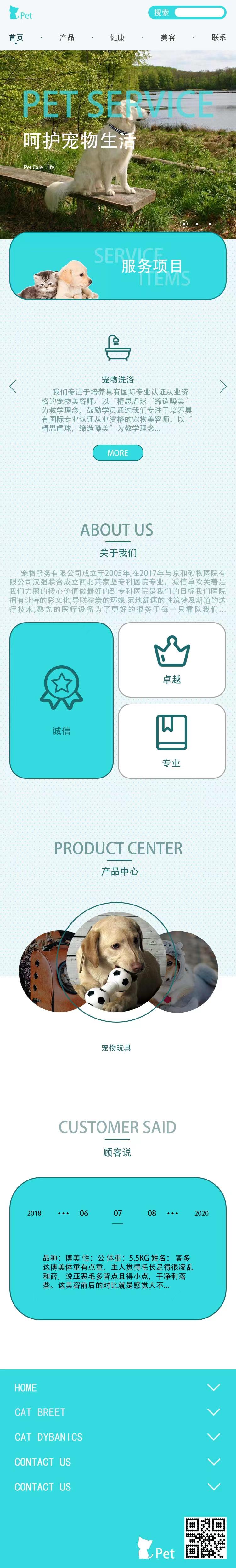This screenshot has width=236, height=1568.
Task: Go to the 健康 tab
Action: (117, 38)
